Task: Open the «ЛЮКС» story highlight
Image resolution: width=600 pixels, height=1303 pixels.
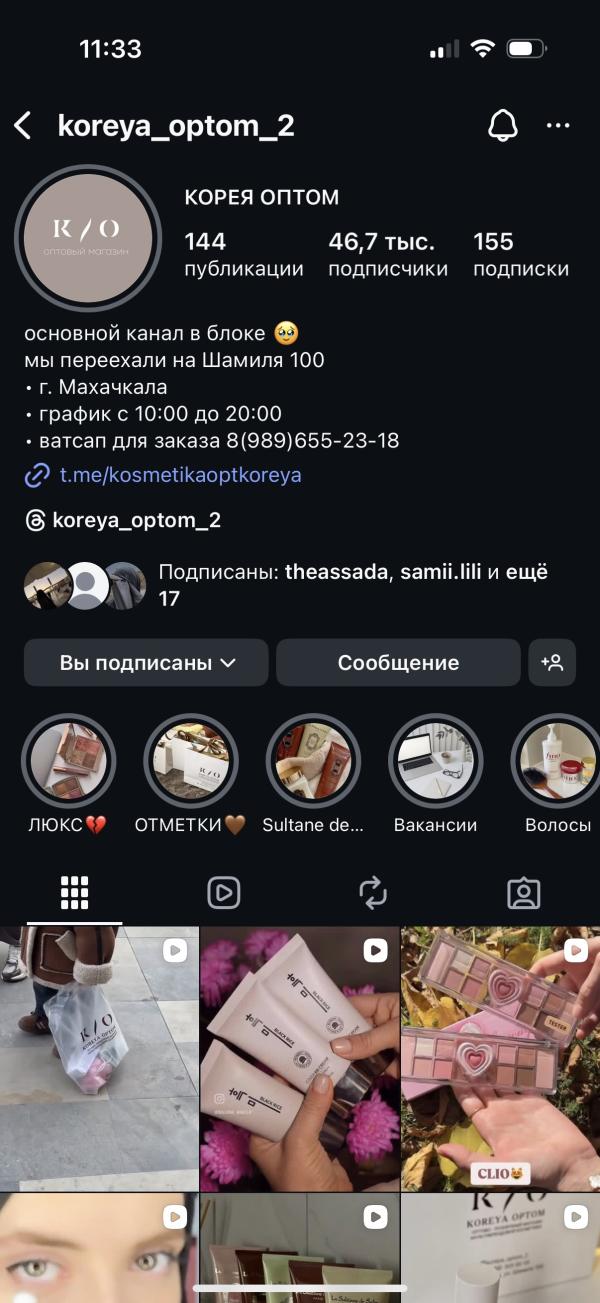Action: point(68,760)
